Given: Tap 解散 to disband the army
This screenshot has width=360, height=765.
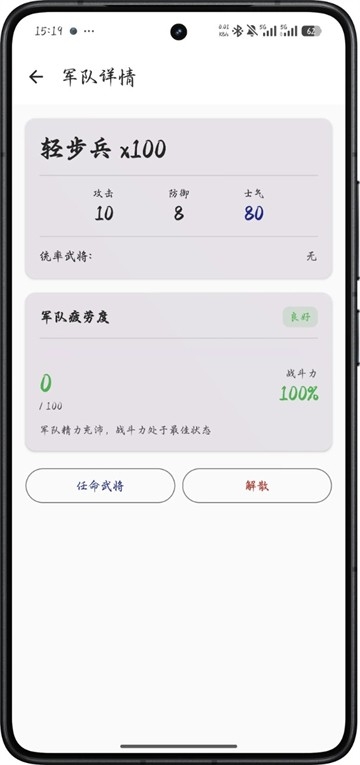Looking at the screenshot, I should (257, 485).
